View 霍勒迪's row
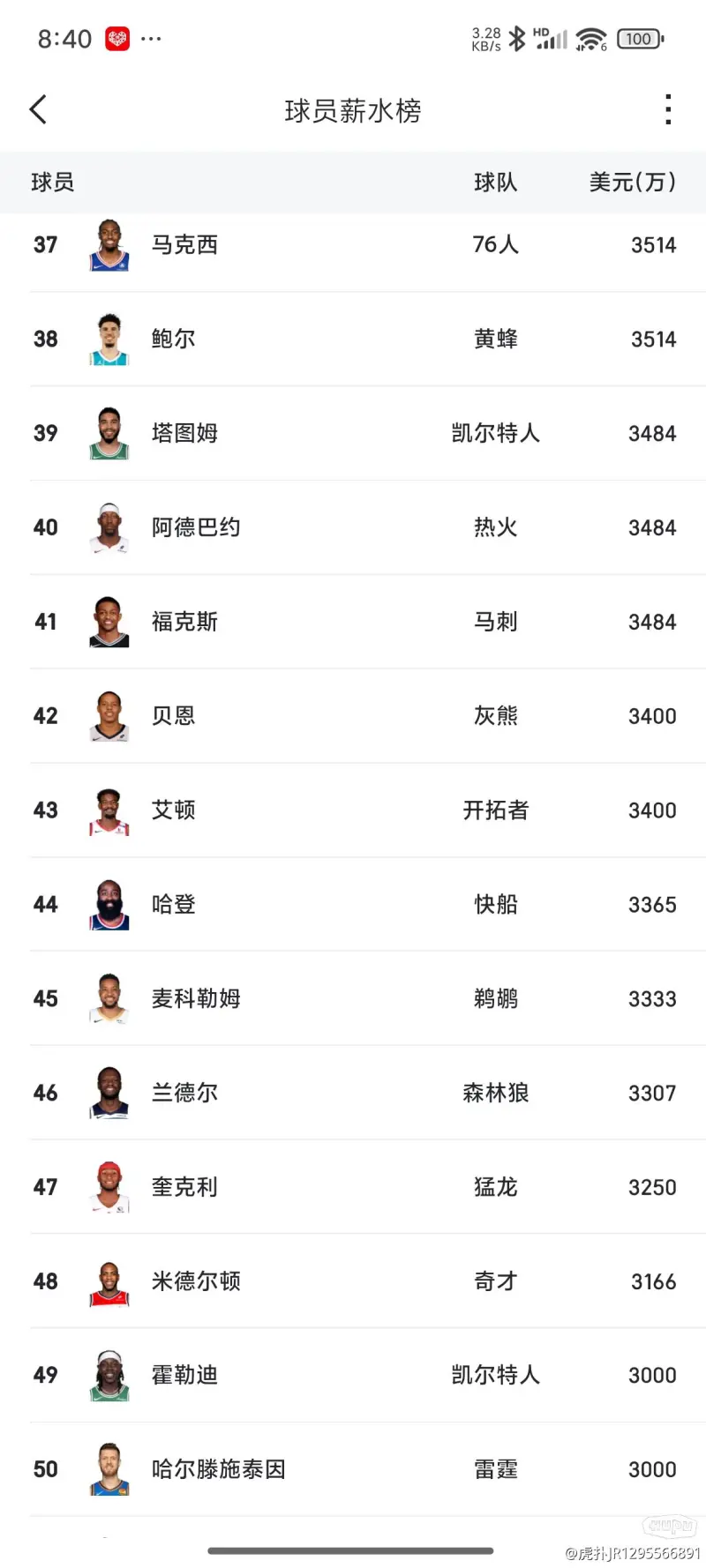 pos(353,1376)
